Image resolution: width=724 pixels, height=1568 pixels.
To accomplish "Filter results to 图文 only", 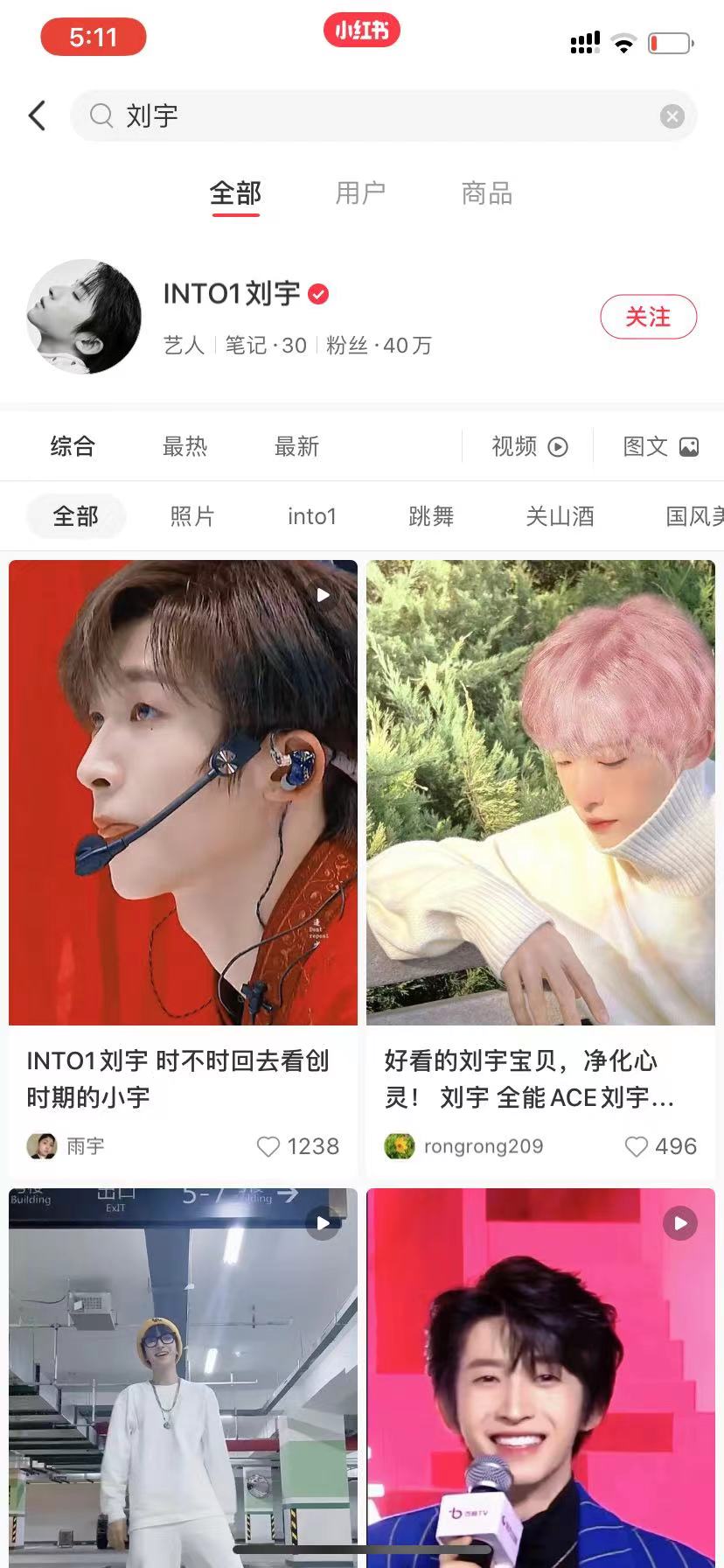I will click(660, 446).
